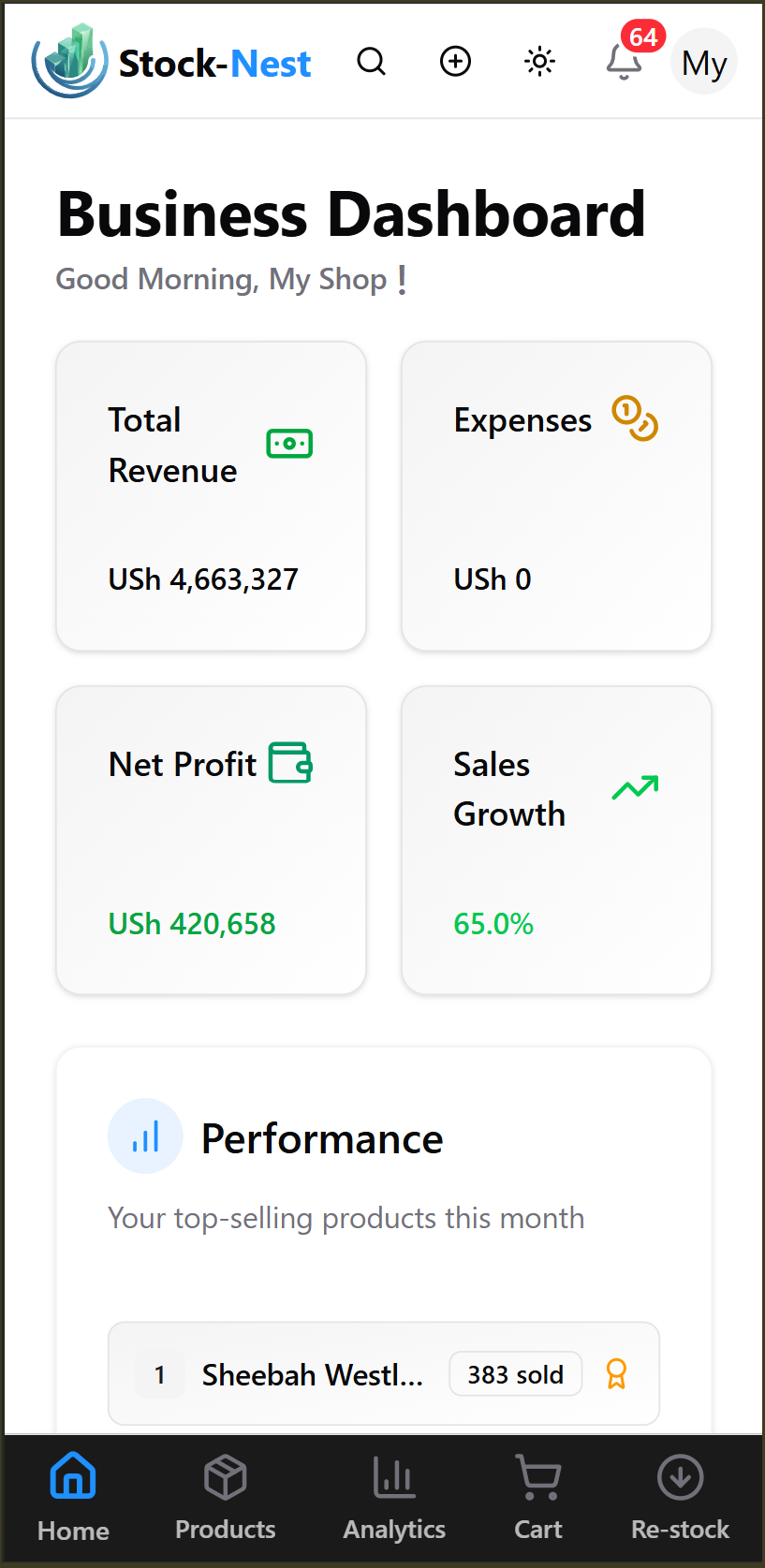The image size is (765, 1568).
Task: Click the green trend arrow on Sales Growth
Action: 635,787
